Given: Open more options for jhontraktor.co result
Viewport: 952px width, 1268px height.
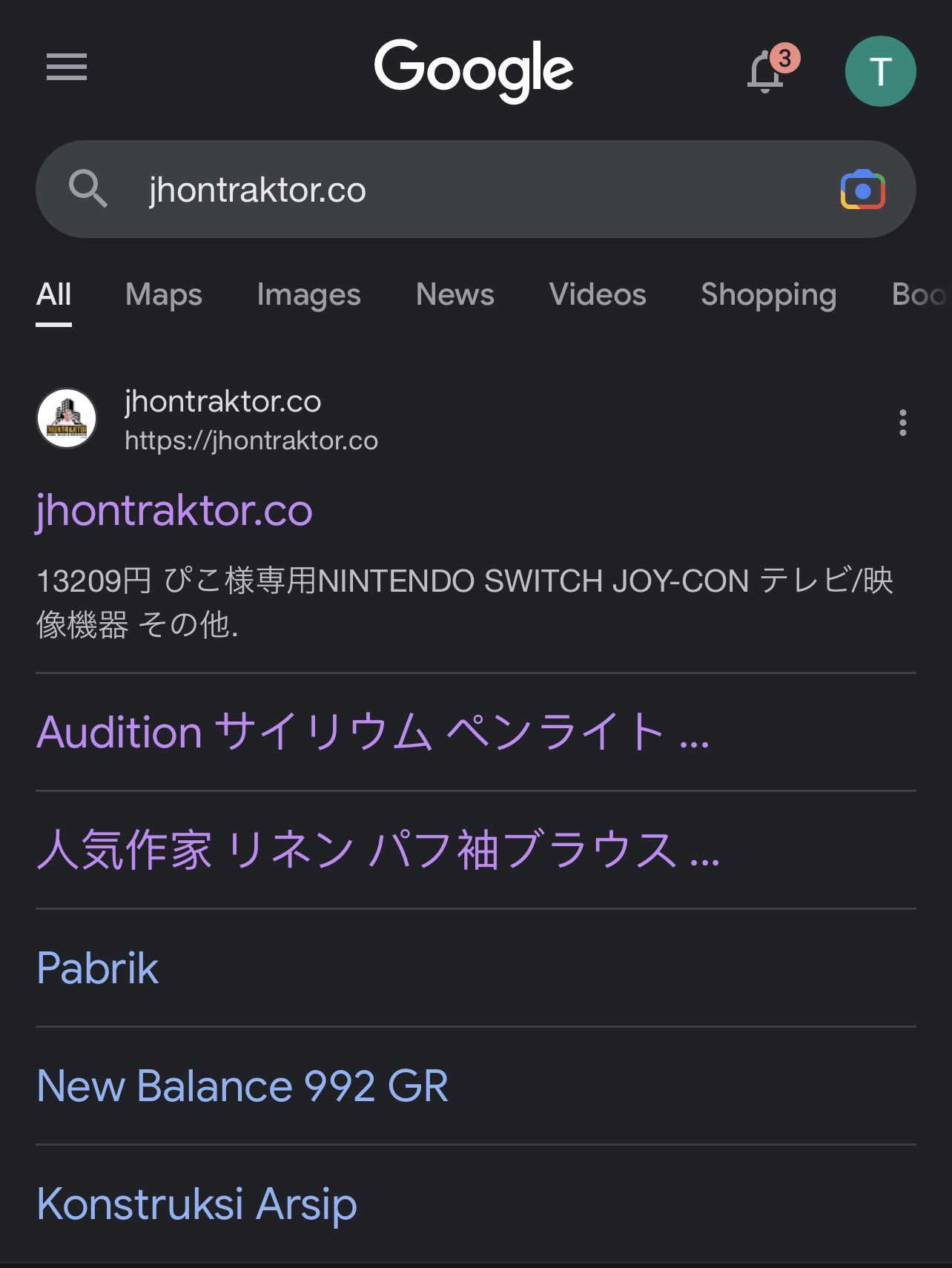Looking at the screenshot, I should coord(902,422).
